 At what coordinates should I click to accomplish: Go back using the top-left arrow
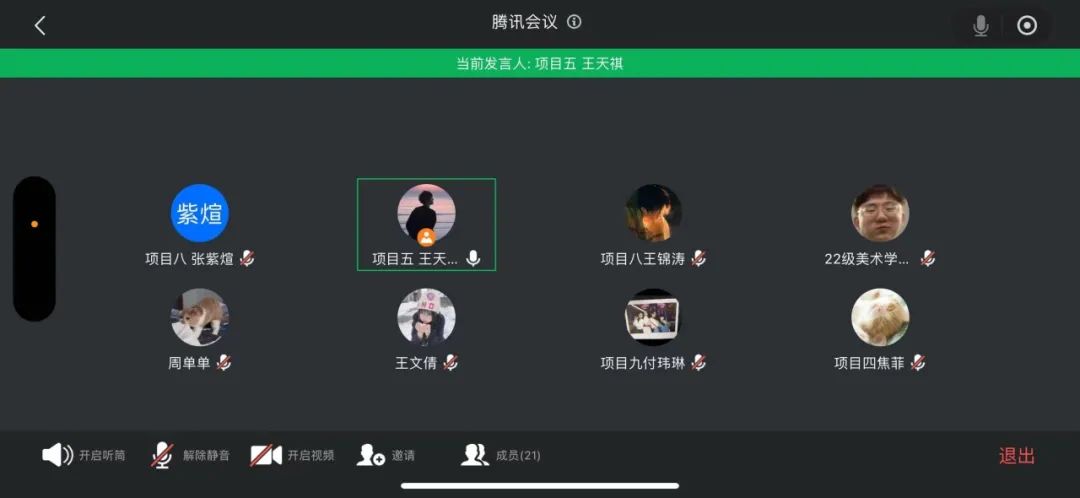(x=40, y=26)
